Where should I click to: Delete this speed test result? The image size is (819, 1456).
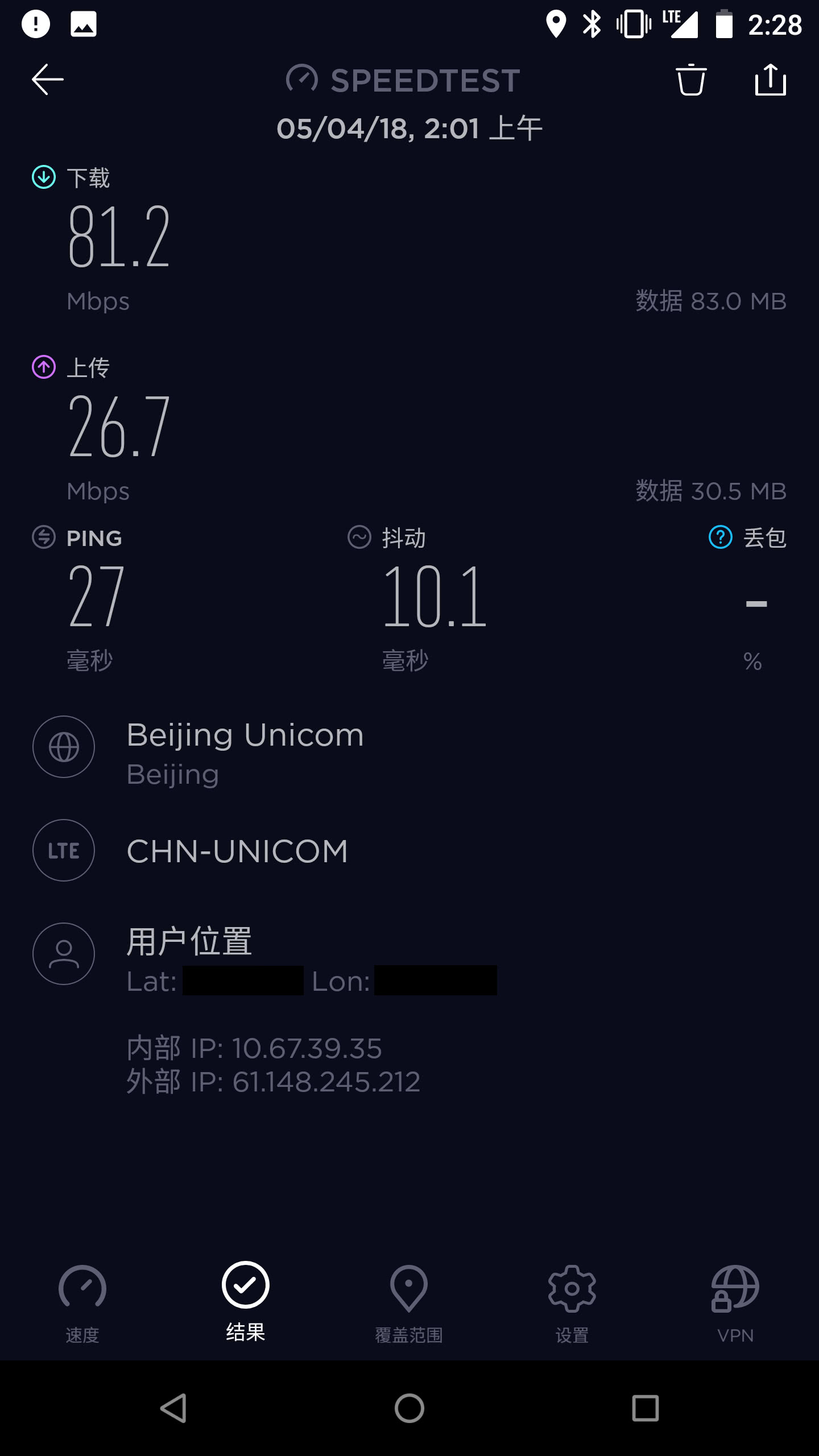coord(691,79)
